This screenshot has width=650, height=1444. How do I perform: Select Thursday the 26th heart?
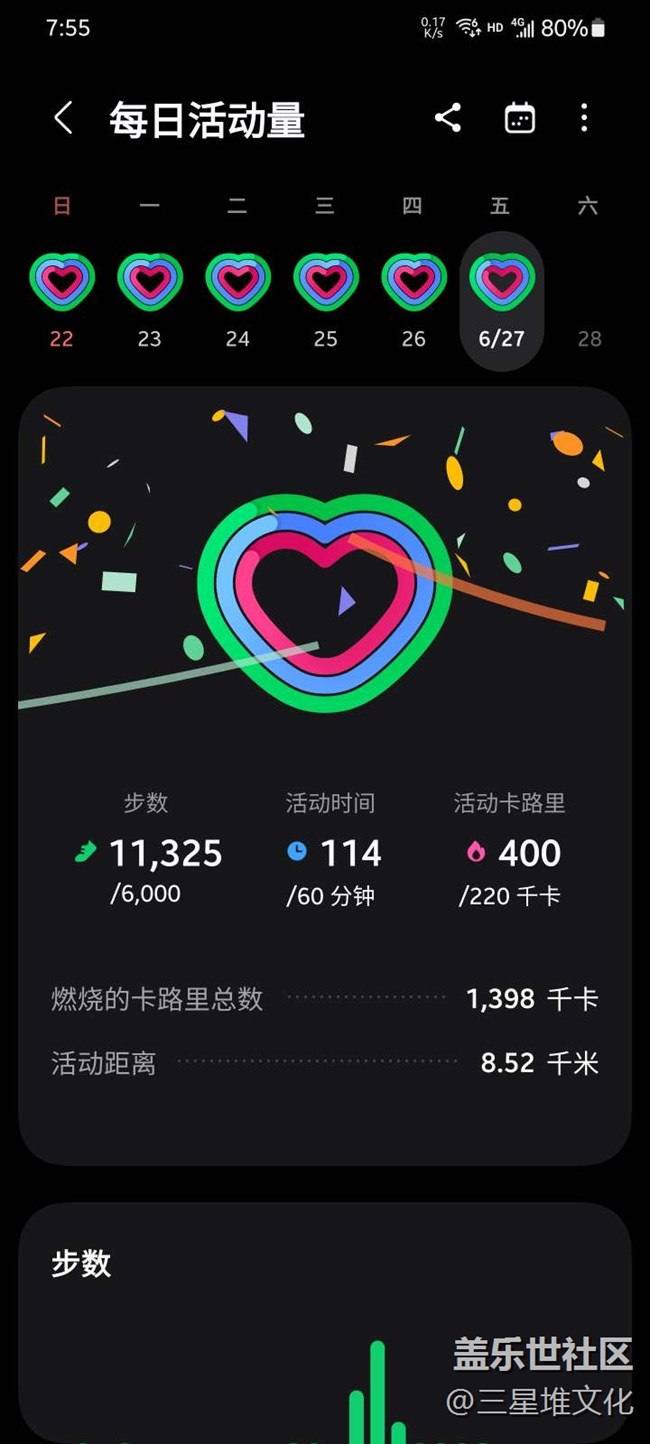click(x=414, y=282)
